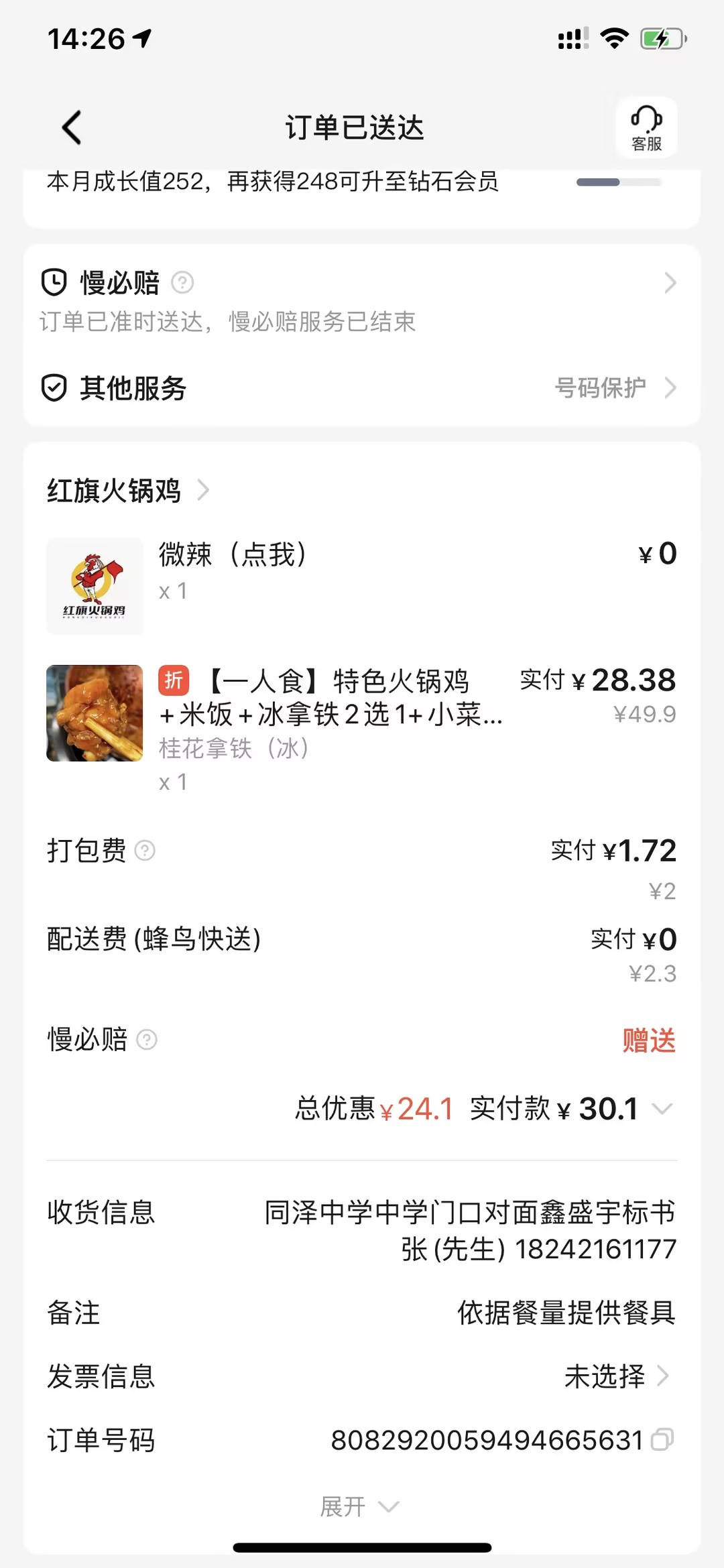Tap help icon next to 慢必赔 赠送 row

tap(147, 1040)
